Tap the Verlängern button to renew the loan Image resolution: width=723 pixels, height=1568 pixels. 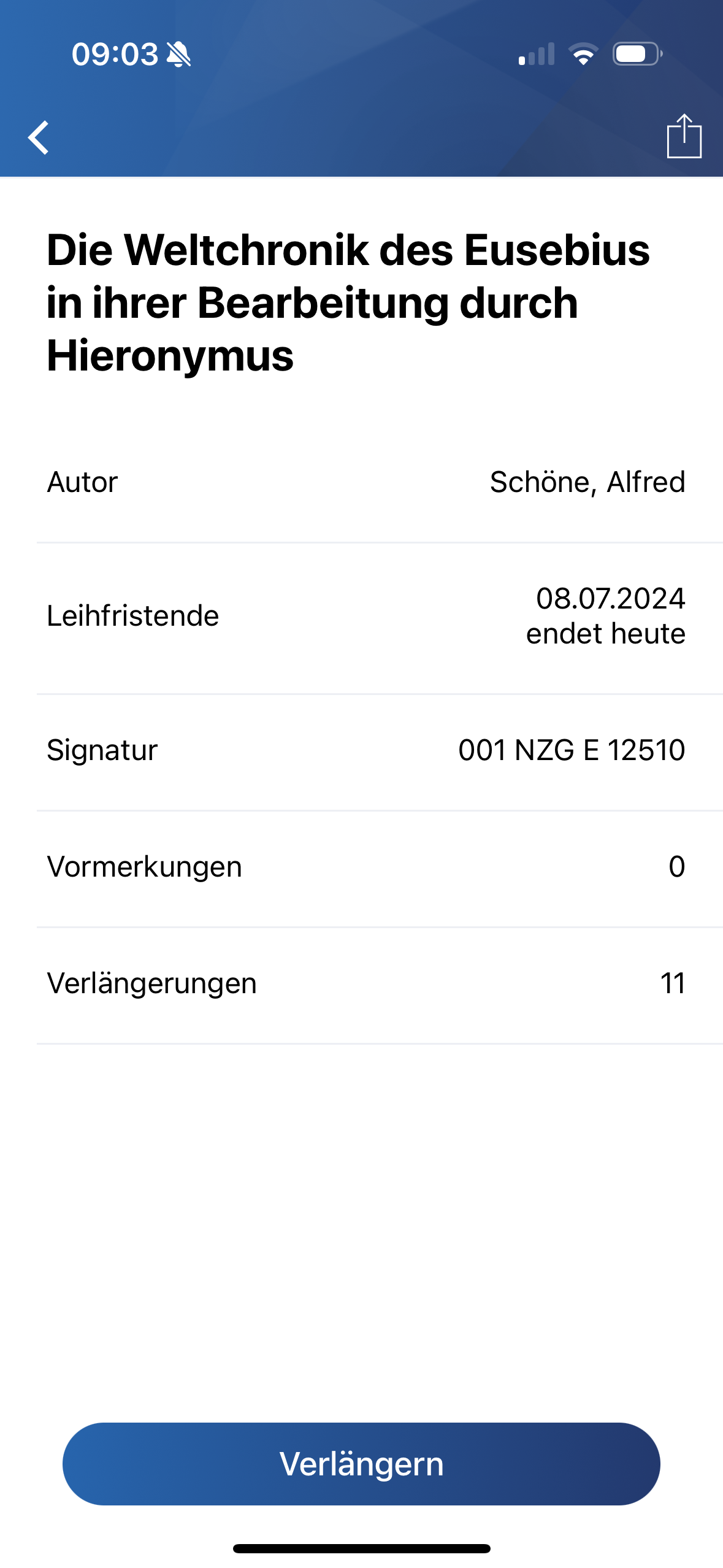click(361, 1464)
